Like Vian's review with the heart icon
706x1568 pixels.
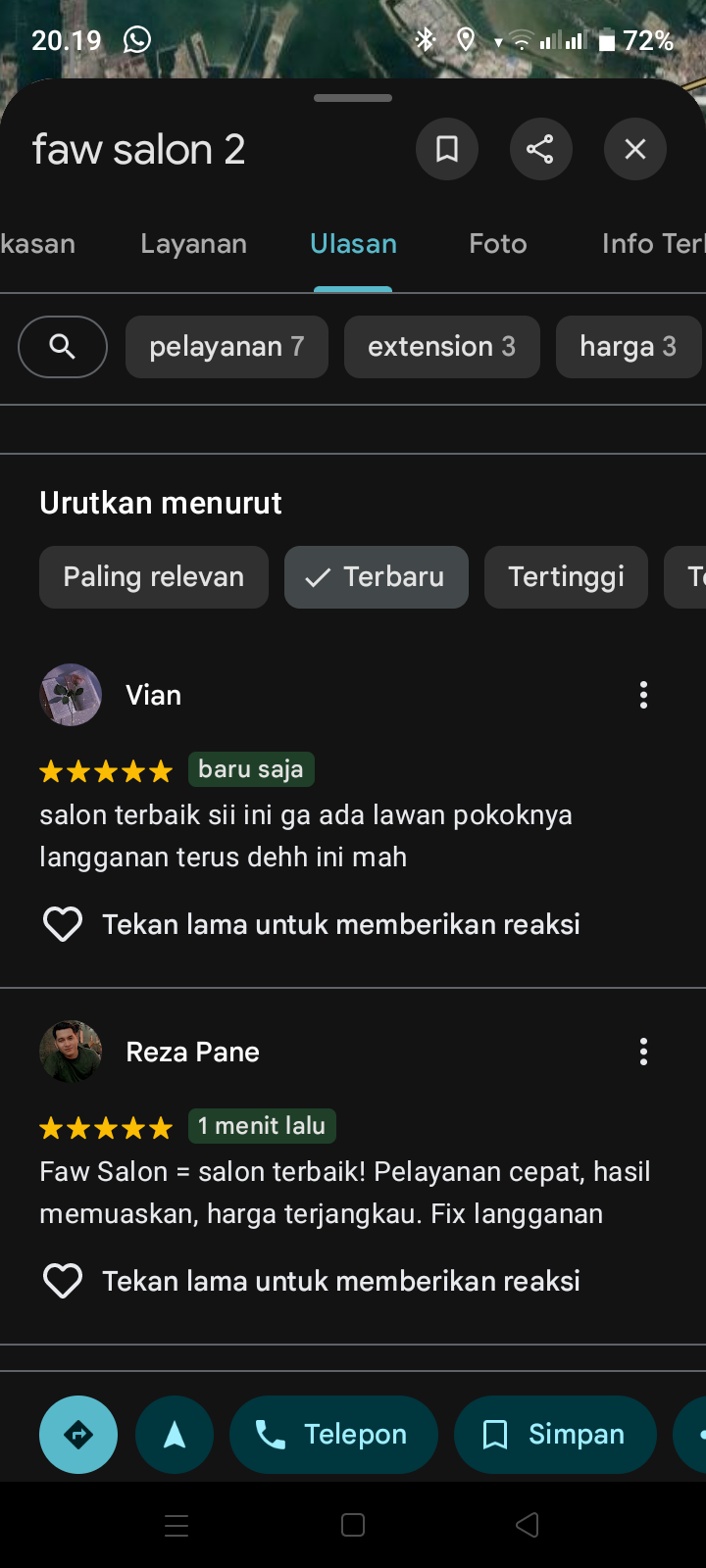[63, 924]
